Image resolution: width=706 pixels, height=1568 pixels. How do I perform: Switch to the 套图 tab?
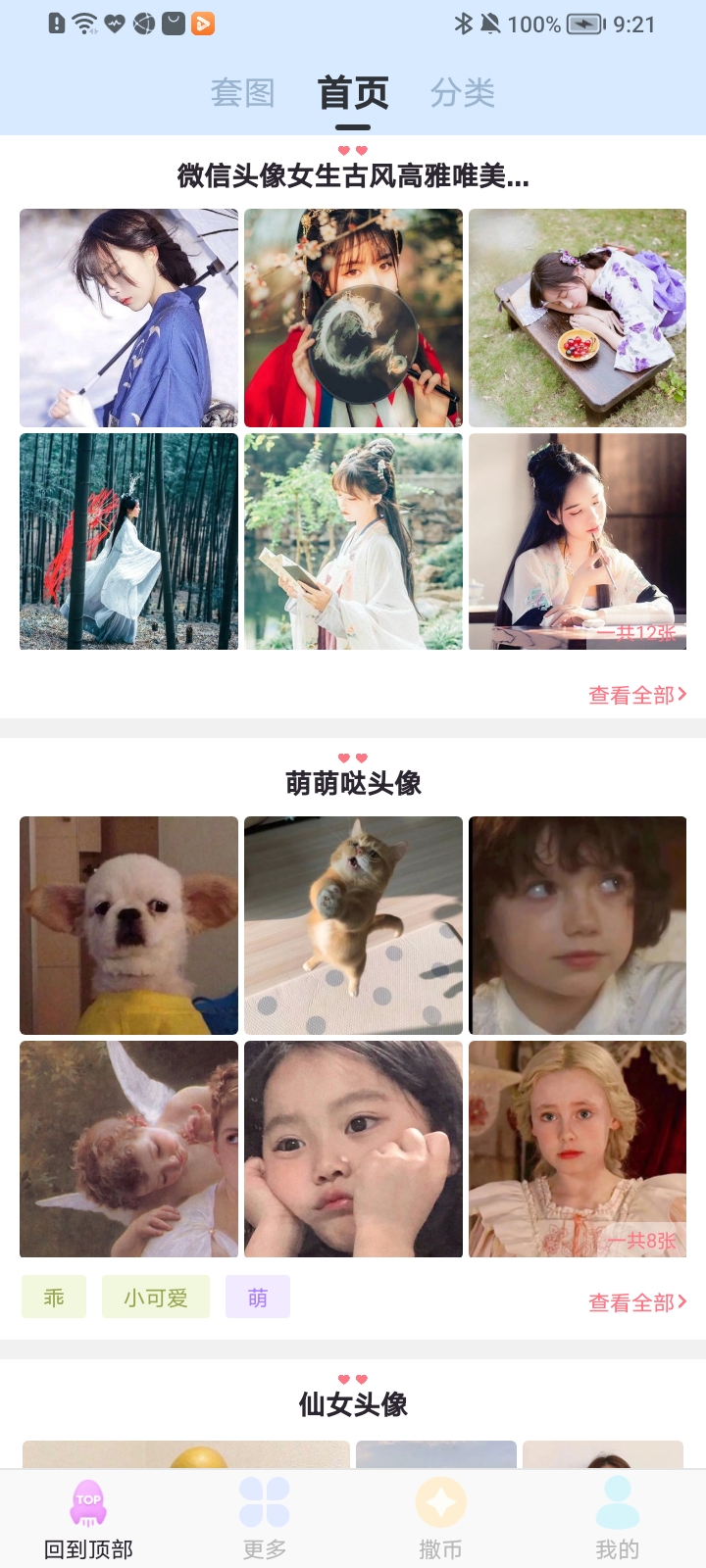[242, 93]
